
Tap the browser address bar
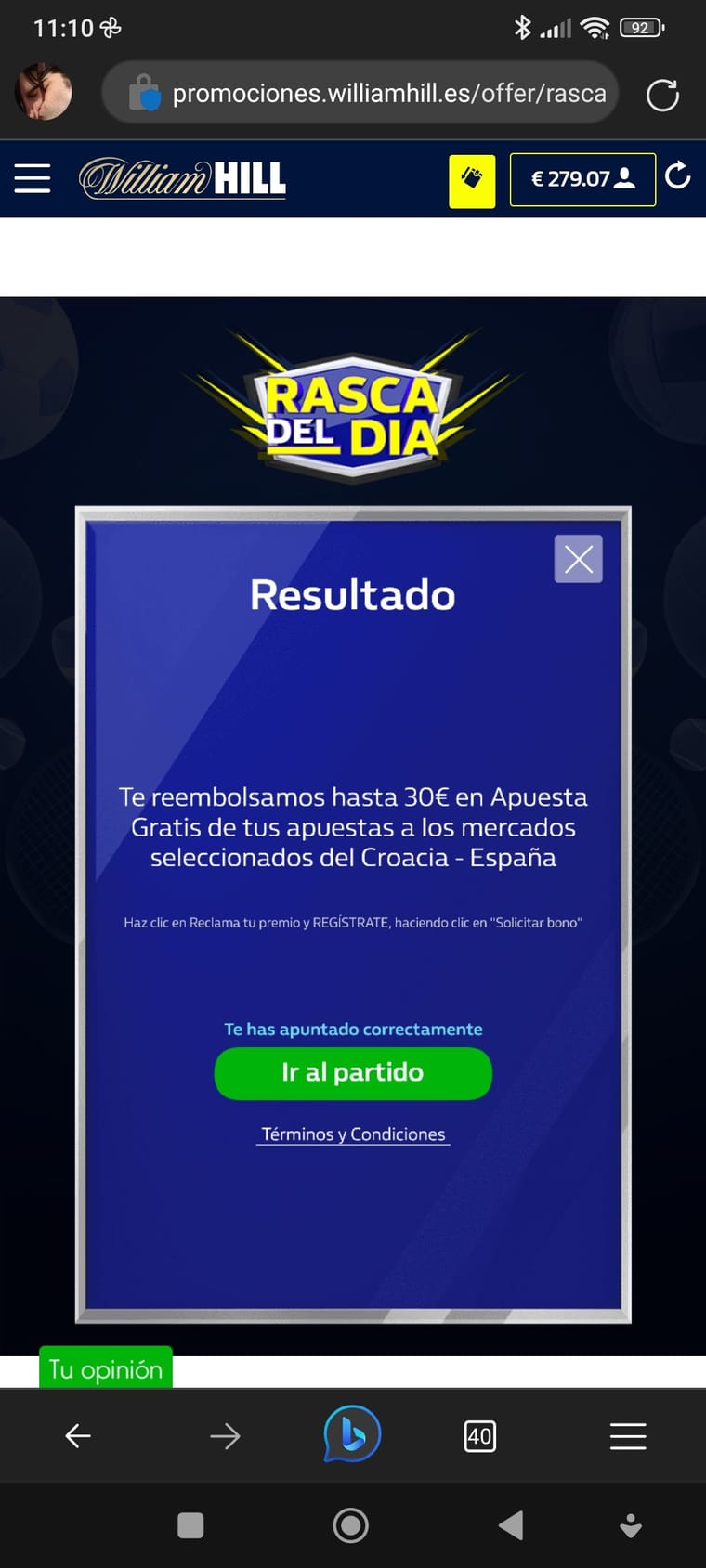(x=372, y=94)
